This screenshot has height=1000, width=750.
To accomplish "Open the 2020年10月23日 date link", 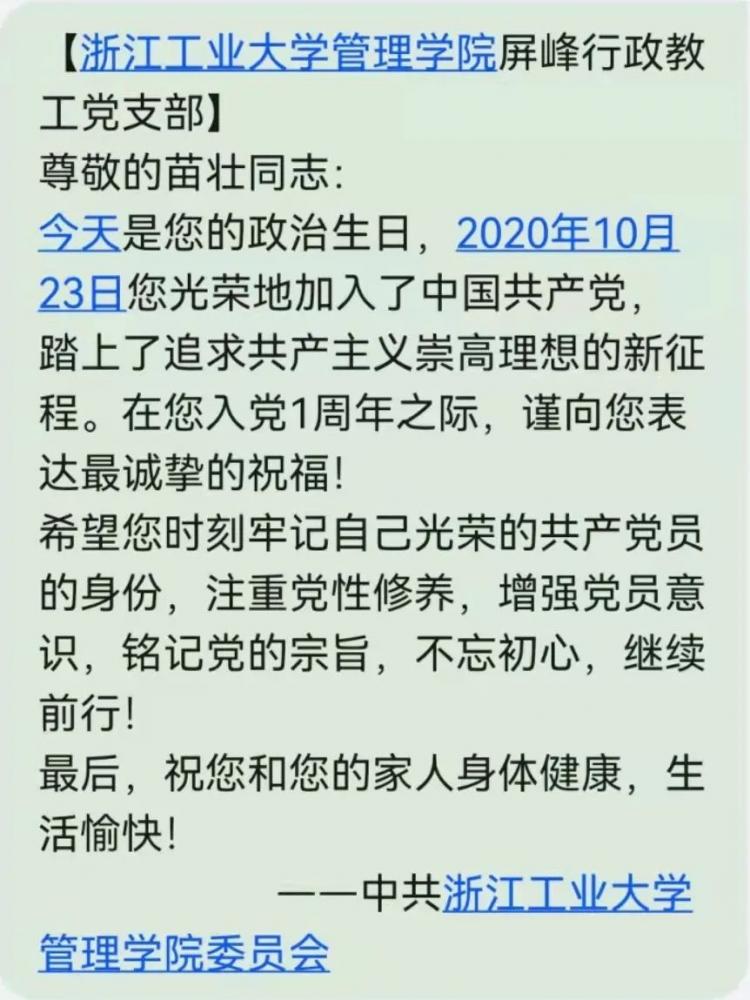I will click(x=567, y=237).
